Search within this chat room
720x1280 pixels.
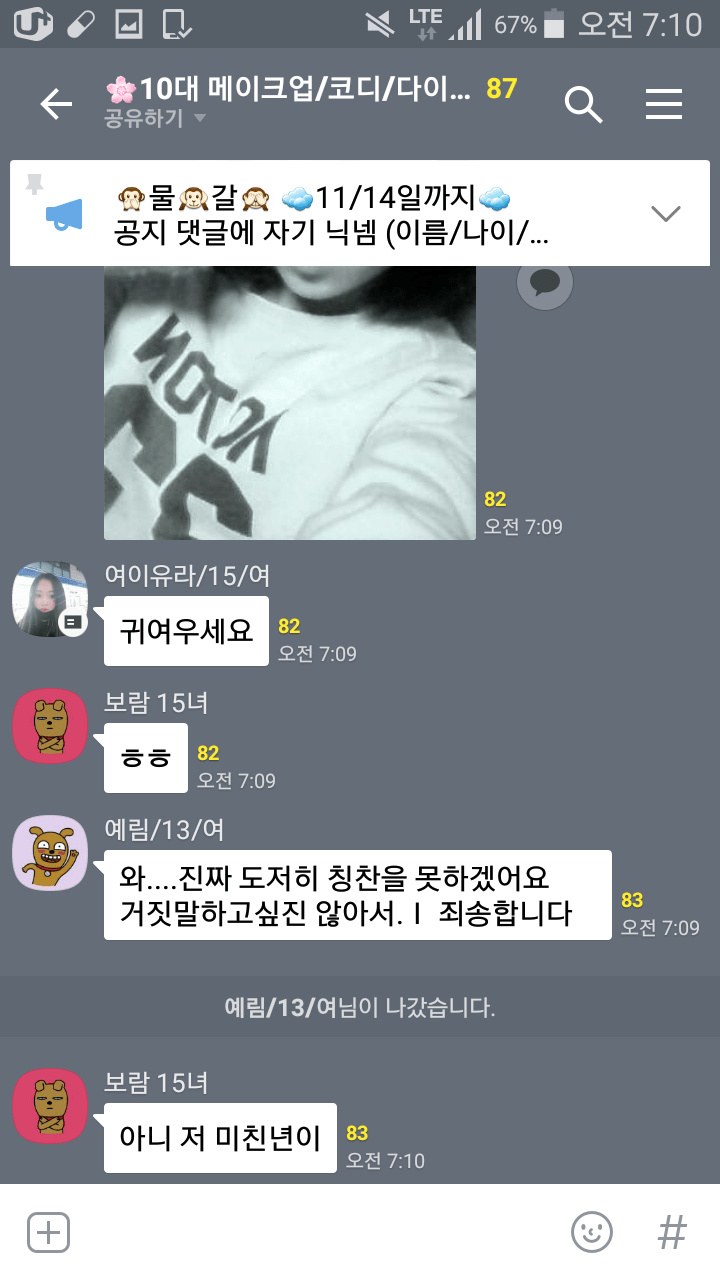[x=583, y=104]
